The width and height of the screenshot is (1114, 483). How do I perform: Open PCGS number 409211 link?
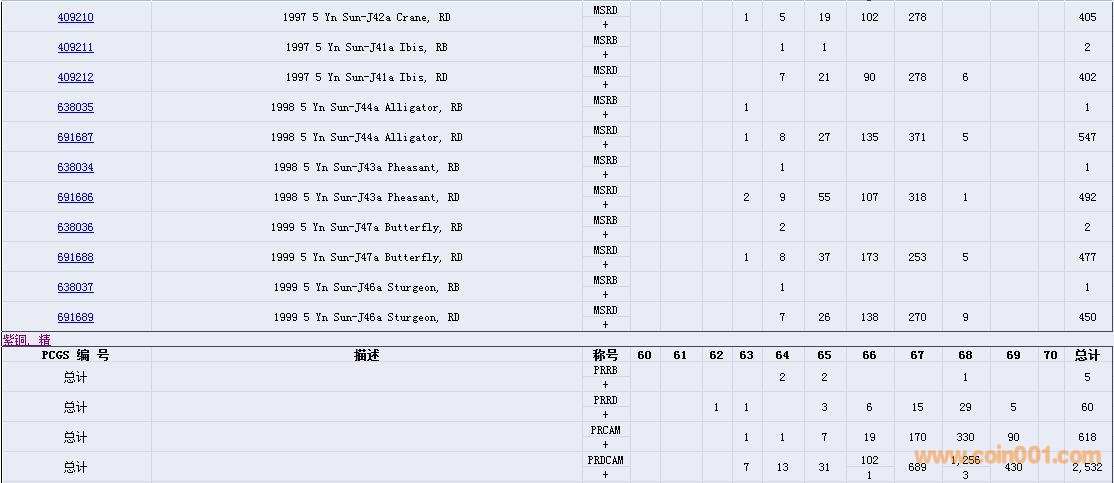click(75, 47)
